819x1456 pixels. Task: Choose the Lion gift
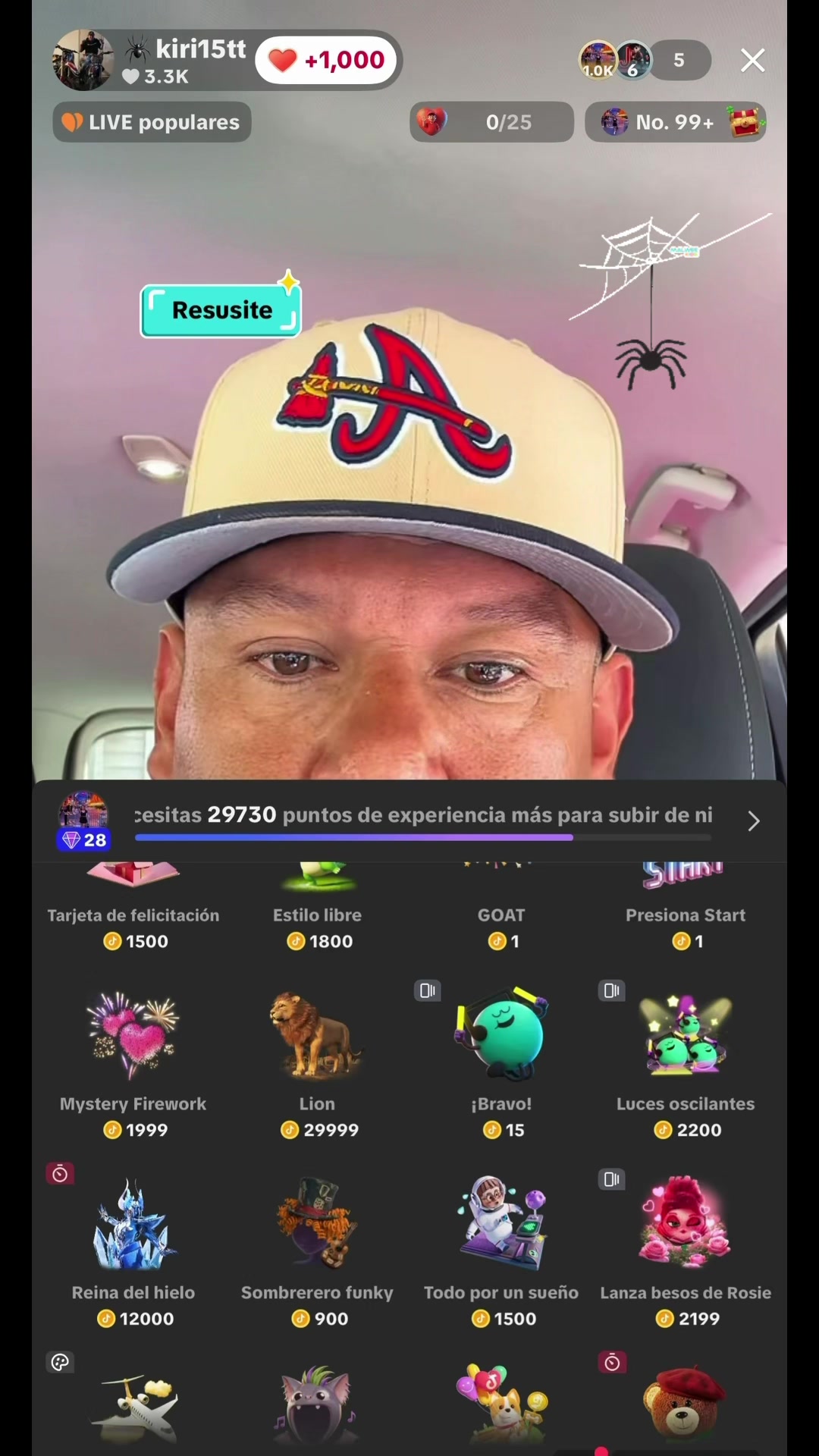[318, 1062]
